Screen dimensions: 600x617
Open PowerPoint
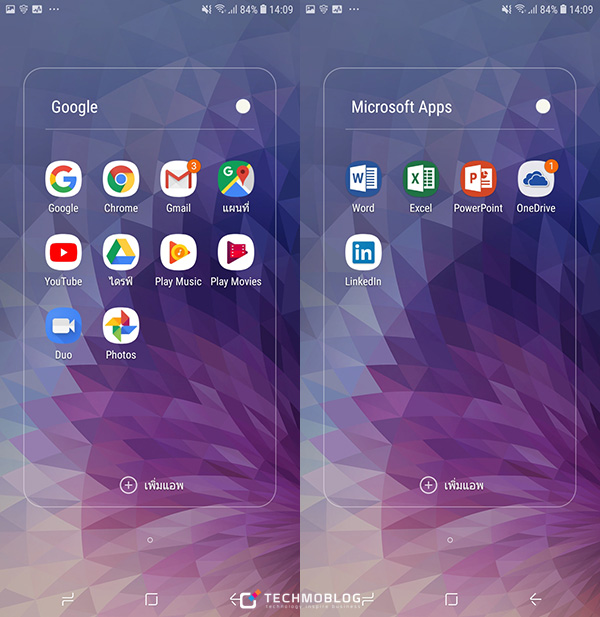[478, 180]
